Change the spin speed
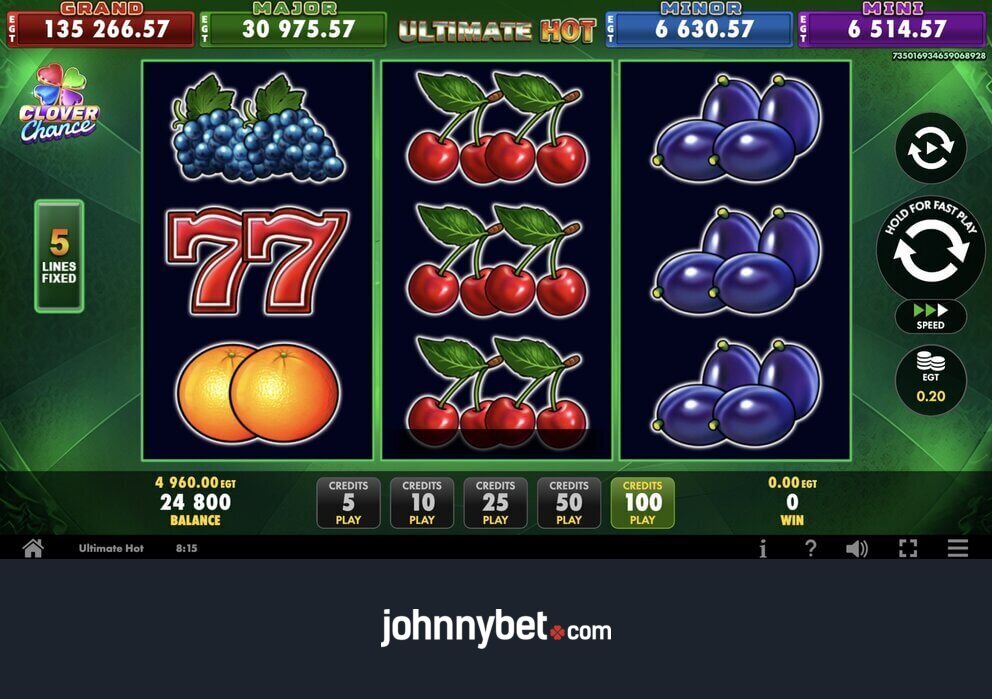 pos(930,317)
